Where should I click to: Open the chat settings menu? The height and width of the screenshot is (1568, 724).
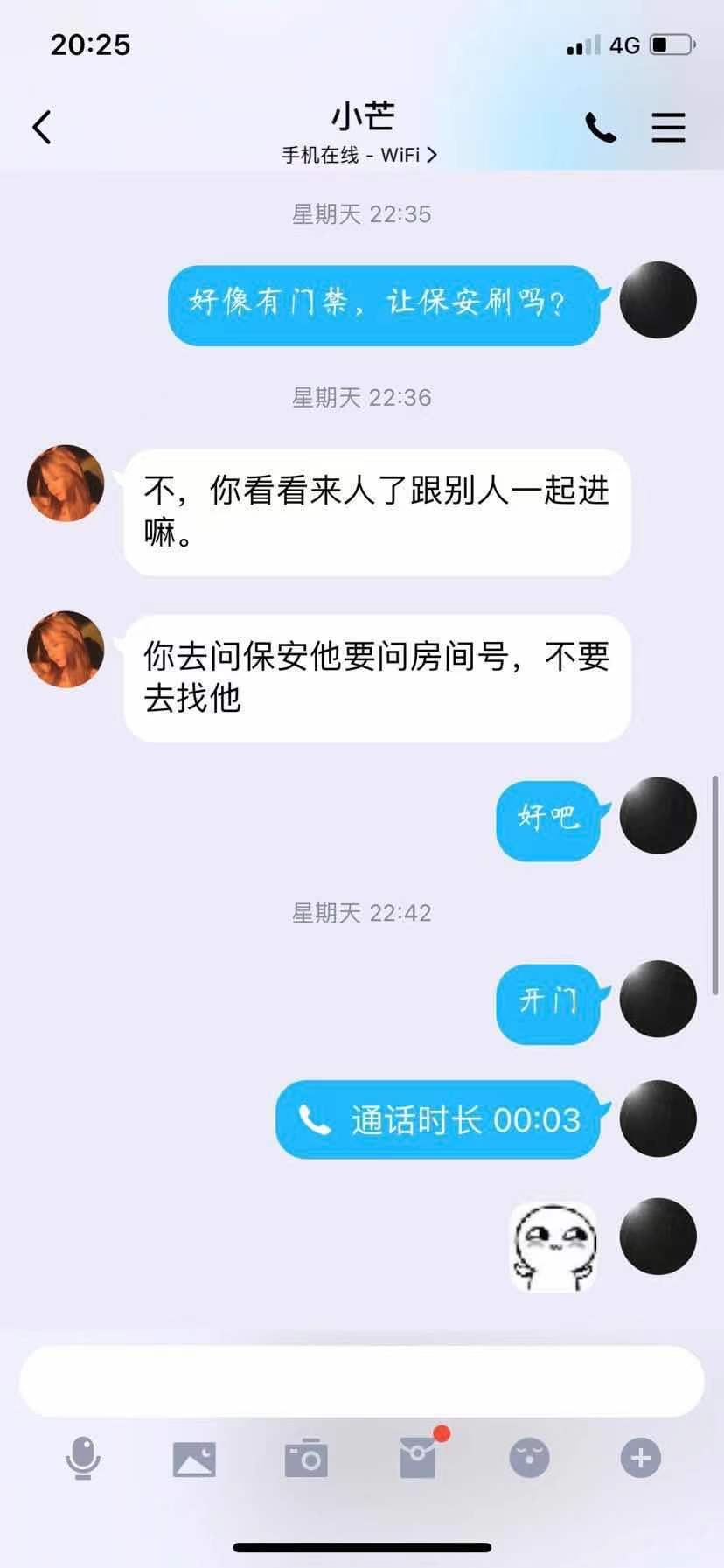tap(668, 128)
